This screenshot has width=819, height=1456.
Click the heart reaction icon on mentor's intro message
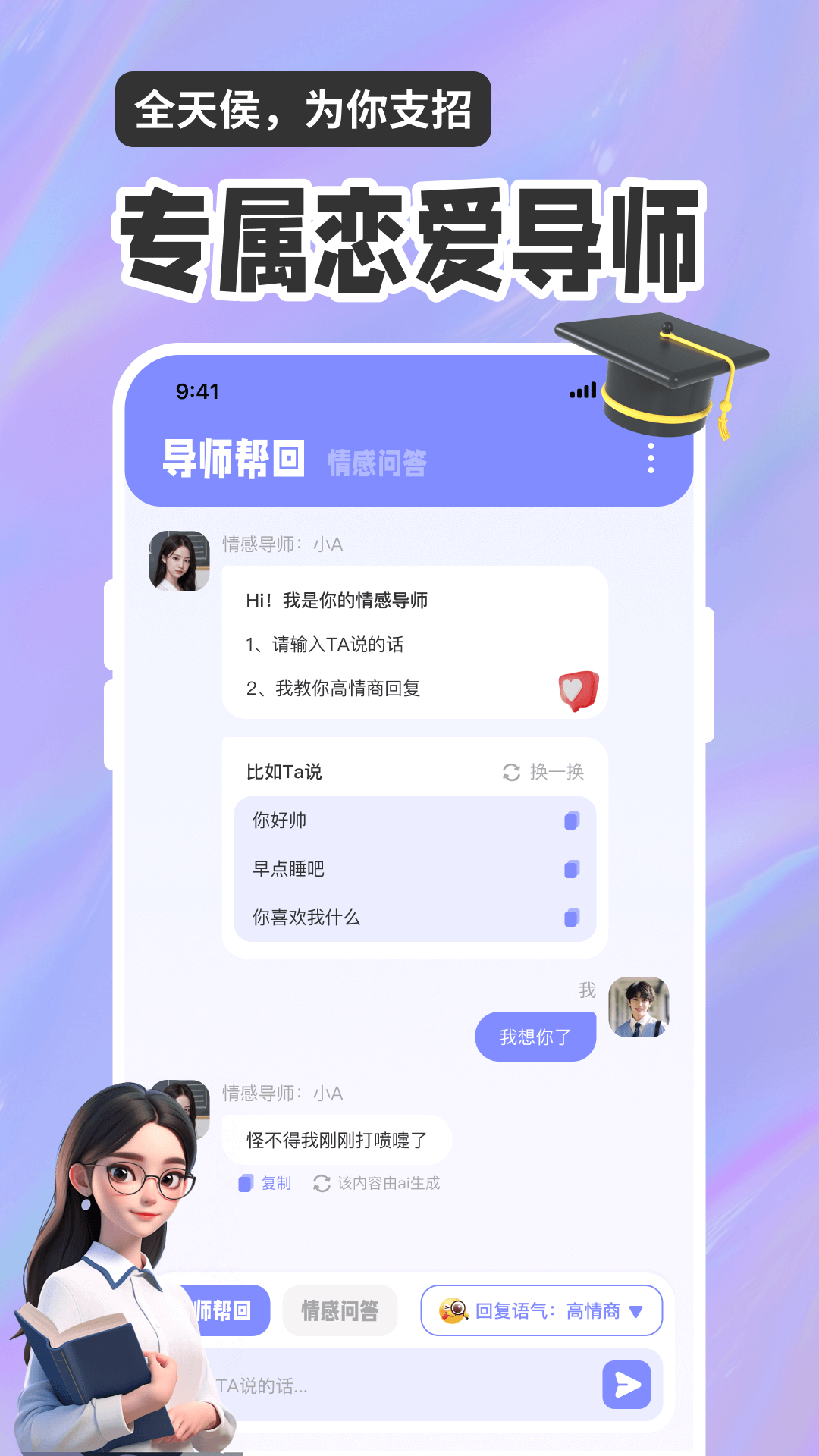578,689
